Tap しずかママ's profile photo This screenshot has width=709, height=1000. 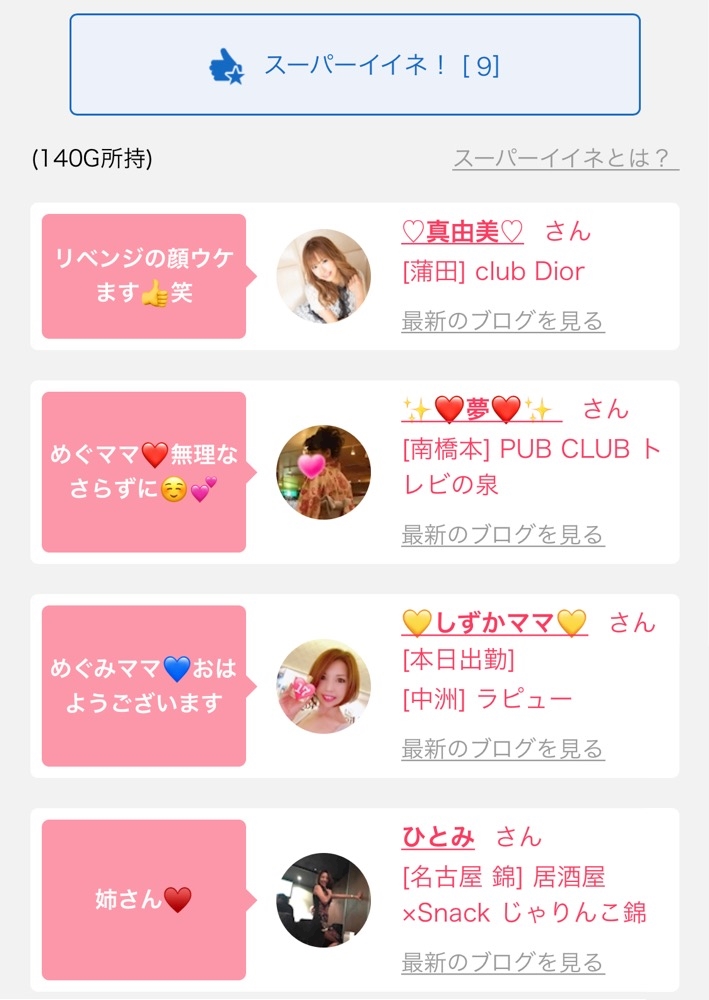coord(323,686)
